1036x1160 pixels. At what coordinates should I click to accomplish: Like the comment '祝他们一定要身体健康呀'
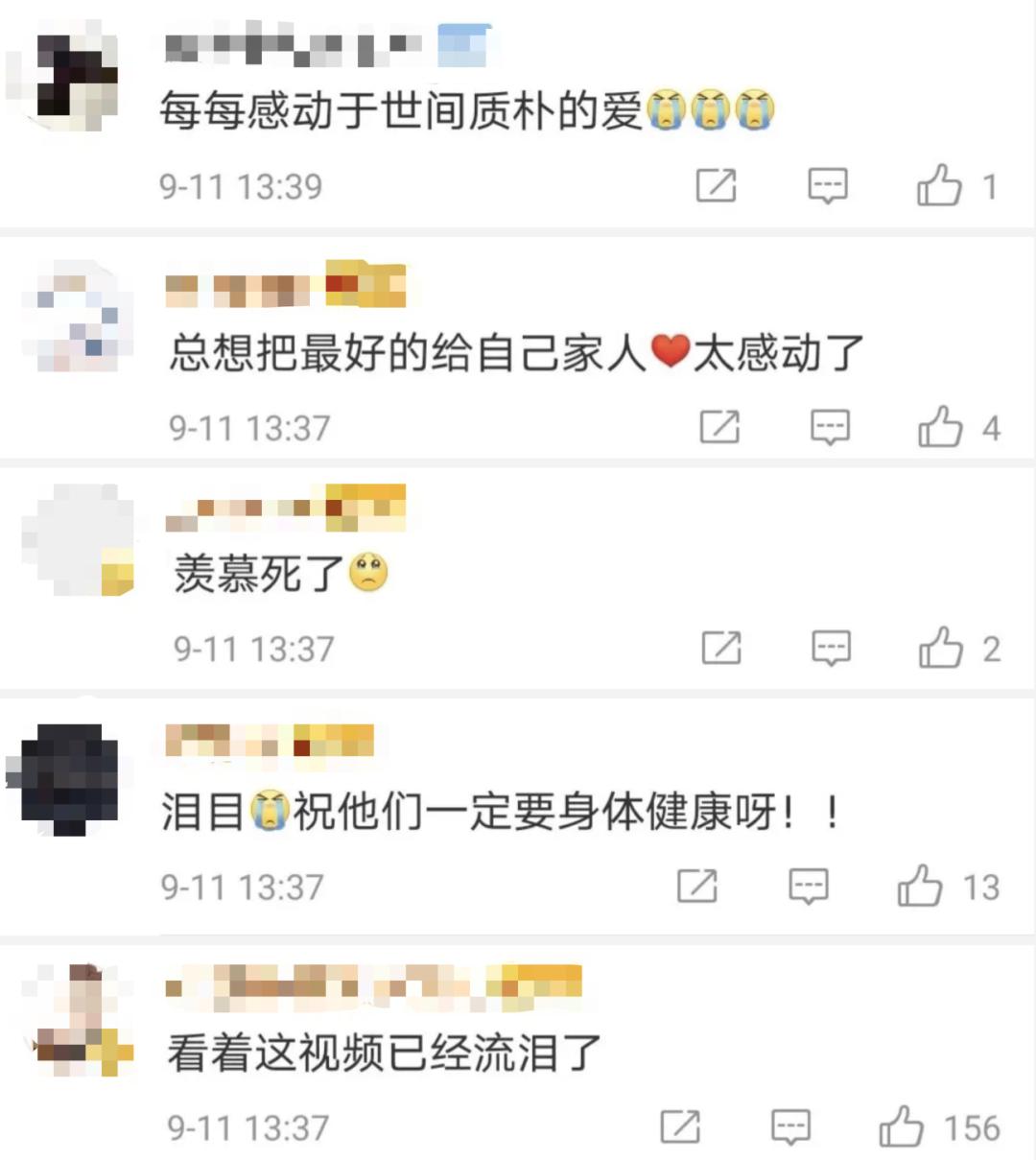[x=920, y=886]
